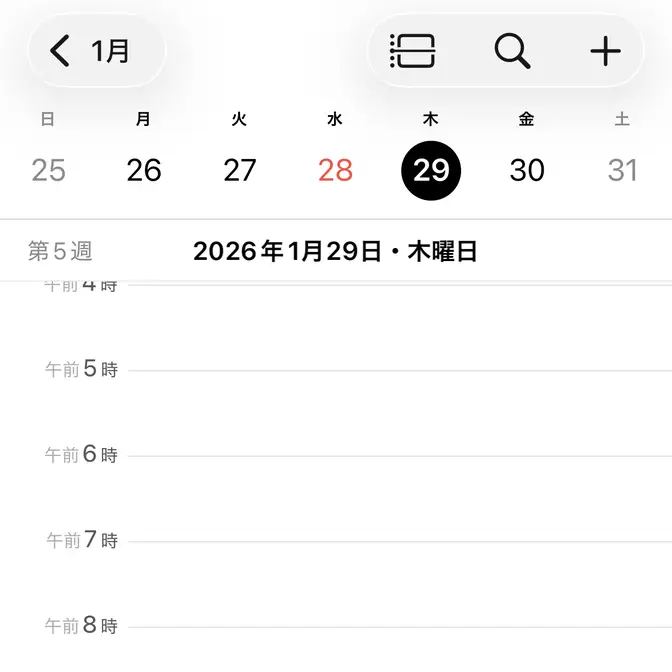This screenshot has height=672, width=672.
Task: Select Sunday the 25th
Action: coord(48,171)
